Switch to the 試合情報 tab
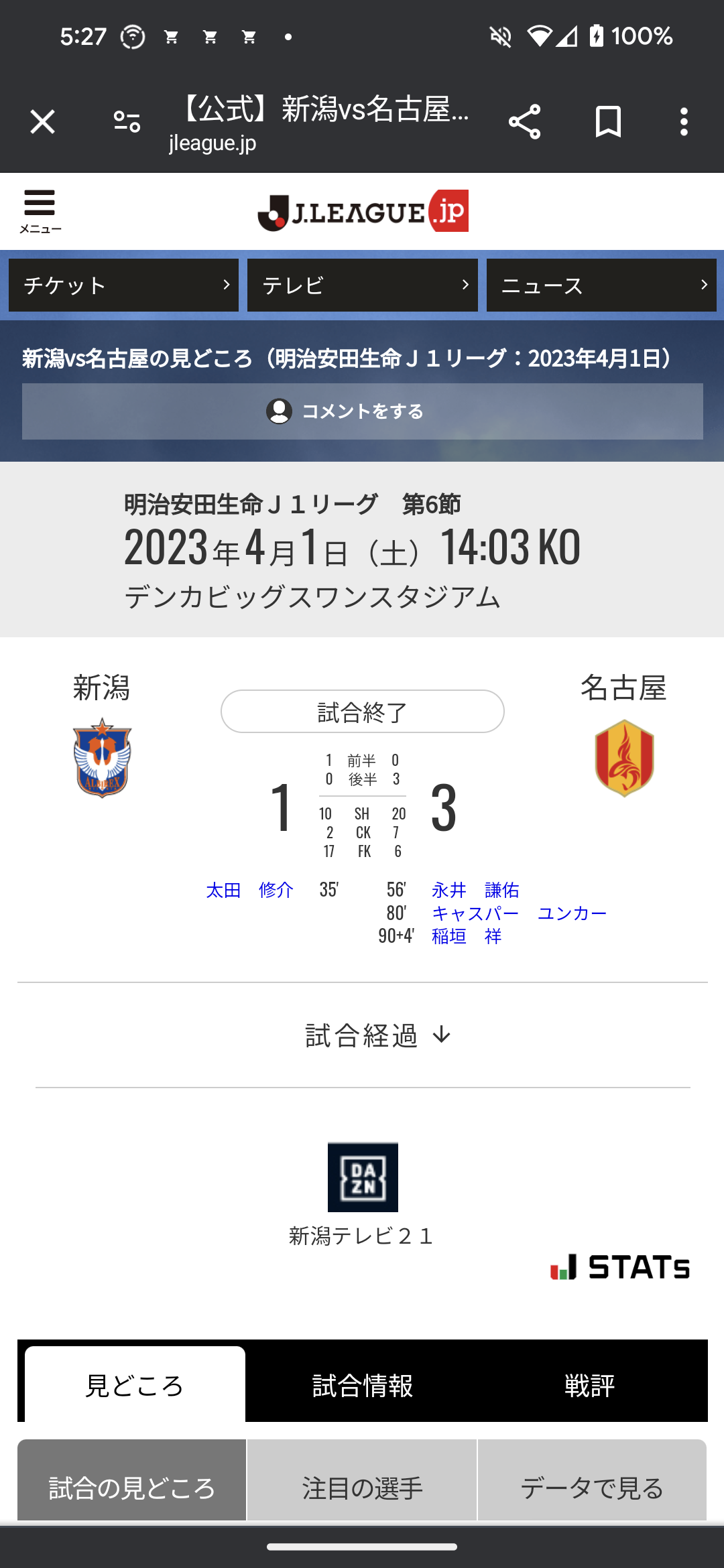This screenshot has height=1568, width=724. (x=363, y=1385)
